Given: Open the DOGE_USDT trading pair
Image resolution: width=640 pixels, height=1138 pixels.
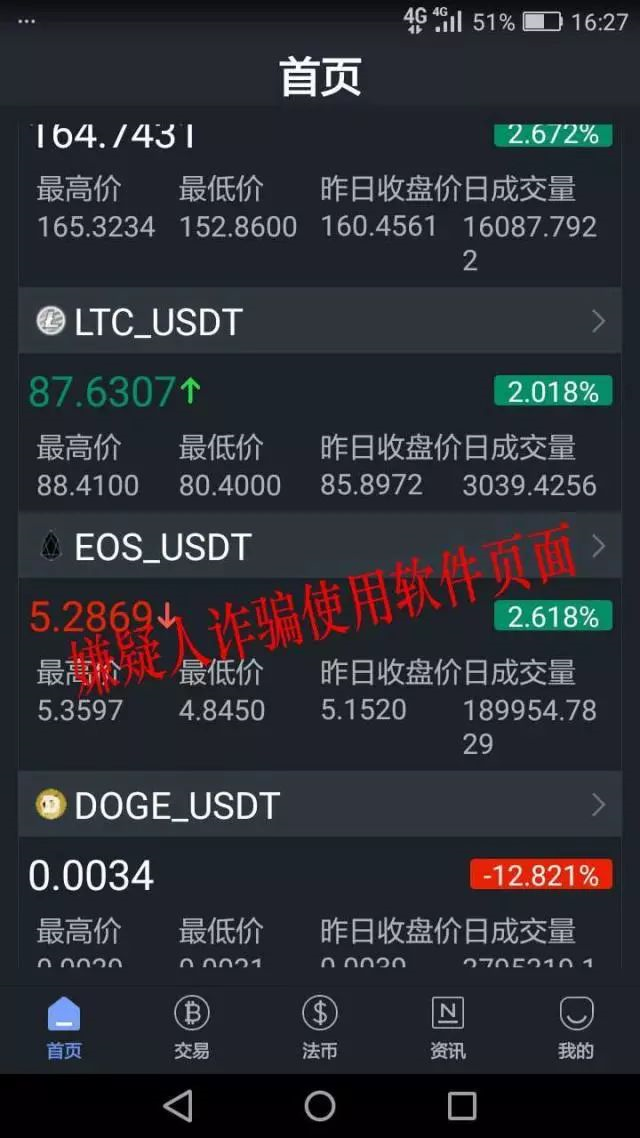Looking at the screenshot, I should (x=320, y=804).
